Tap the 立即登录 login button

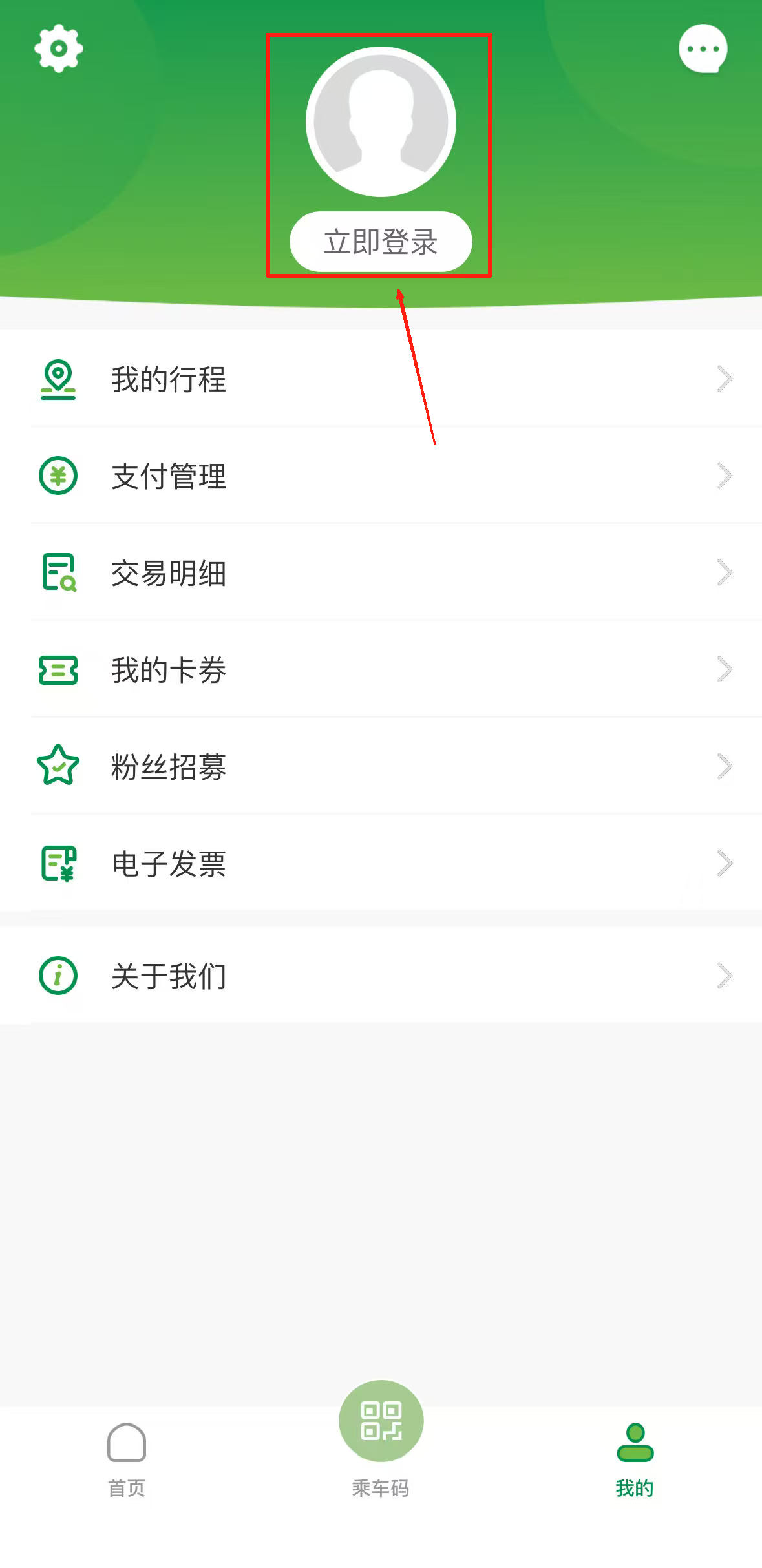point(381,242)
